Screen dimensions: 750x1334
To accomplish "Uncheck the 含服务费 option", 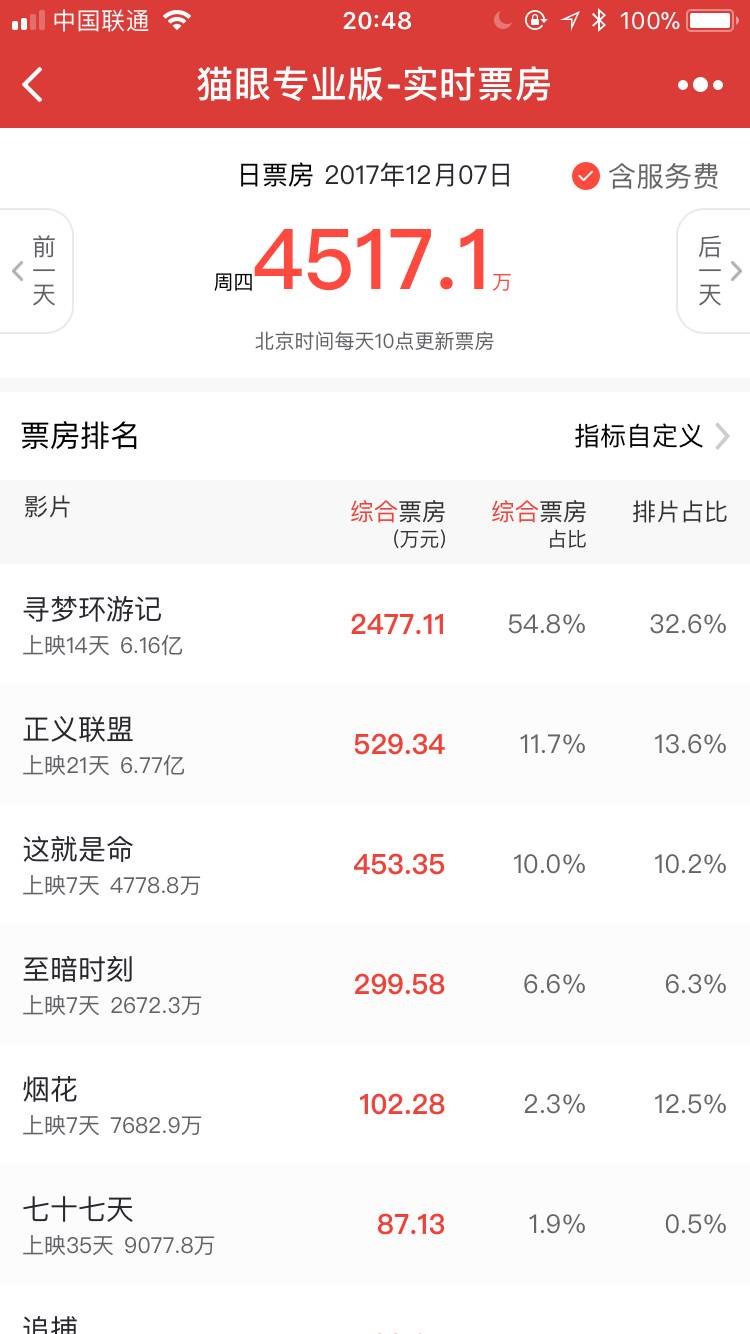I will click(x=645, y=176).
